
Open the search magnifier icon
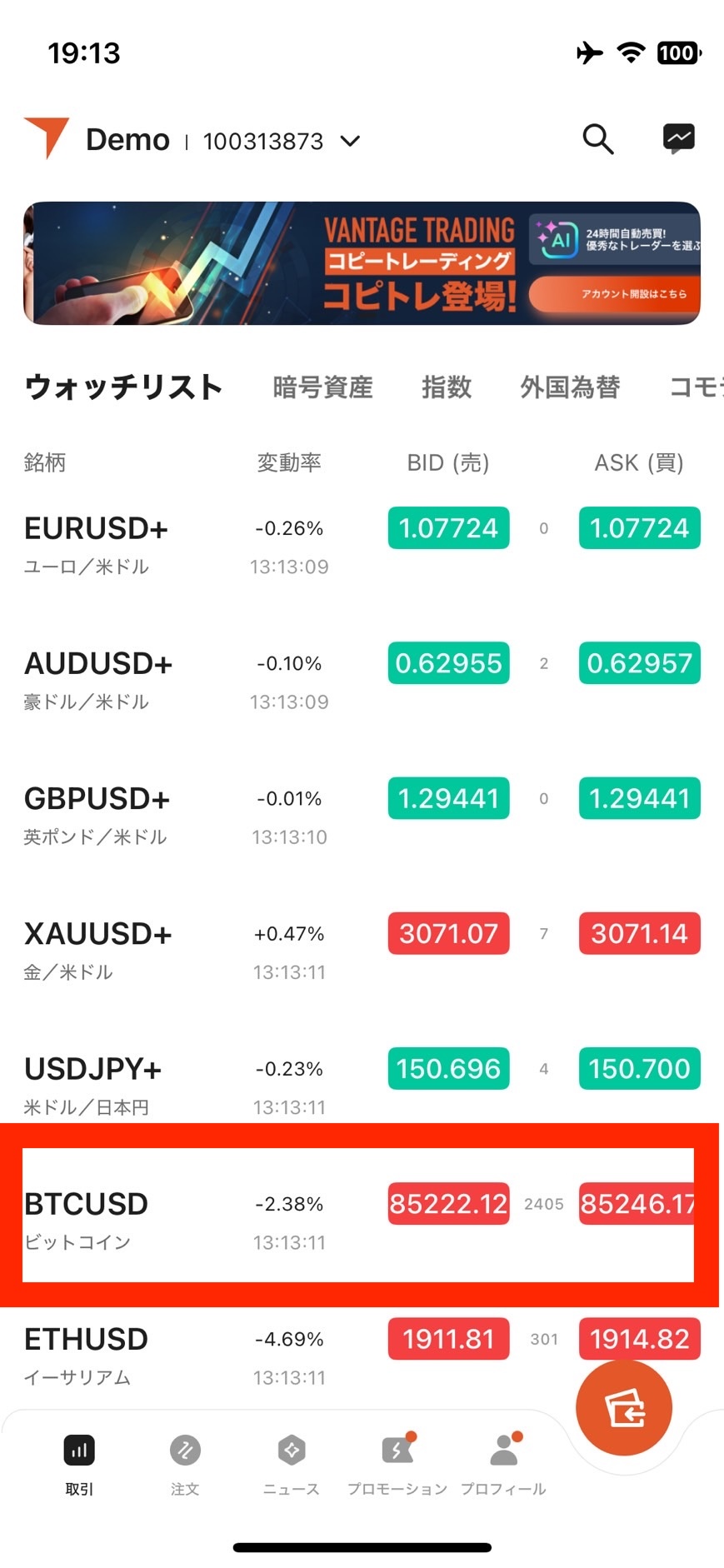tap(597, 139)
